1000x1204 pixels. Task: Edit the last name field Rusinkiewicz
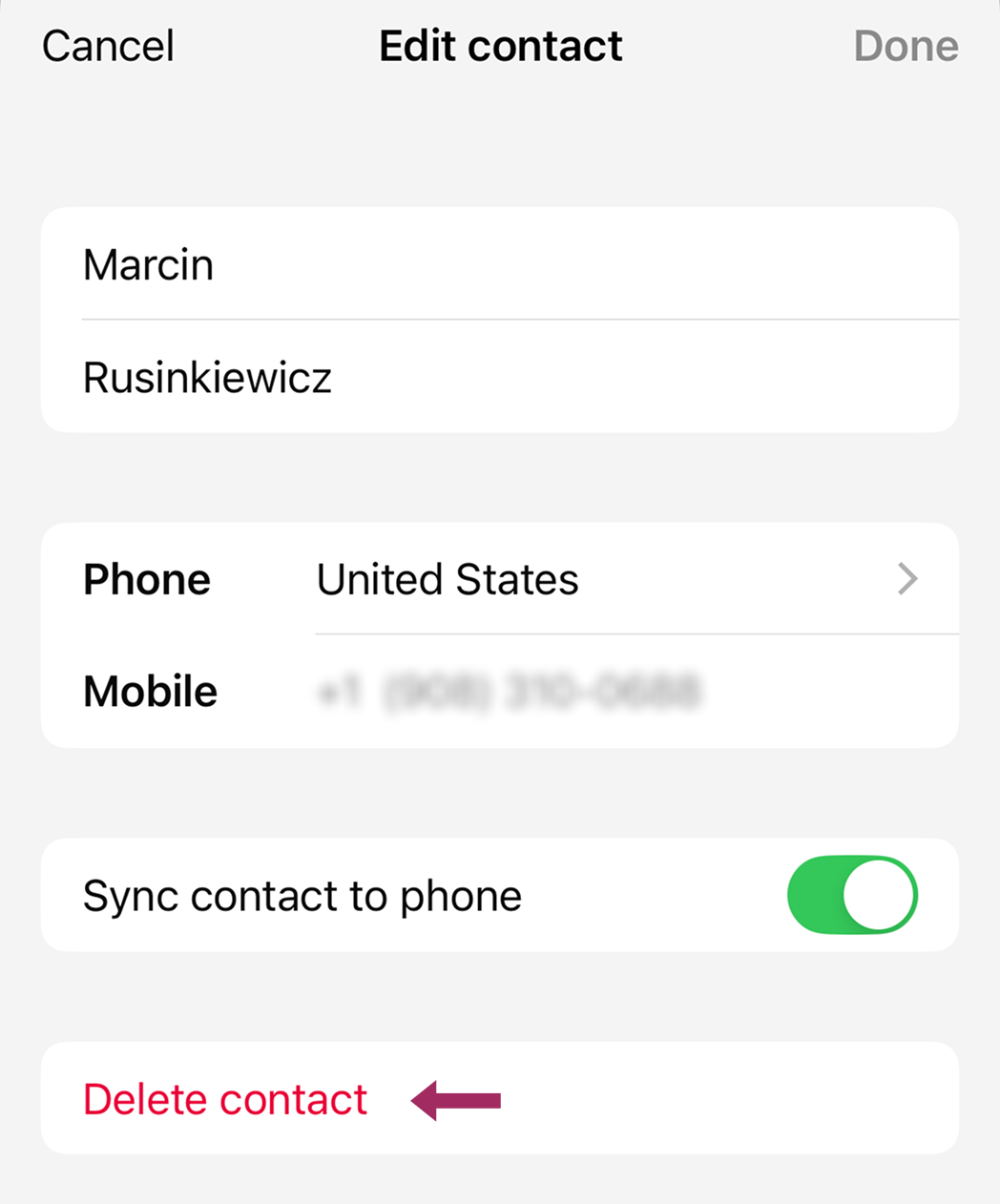382,377
